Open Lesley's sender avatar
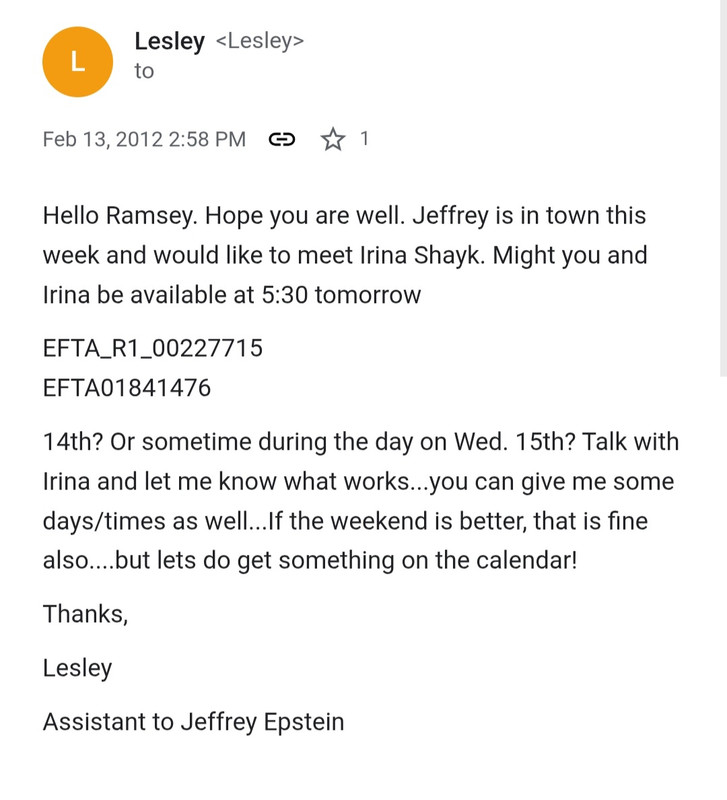 click(x=77, y=62)
